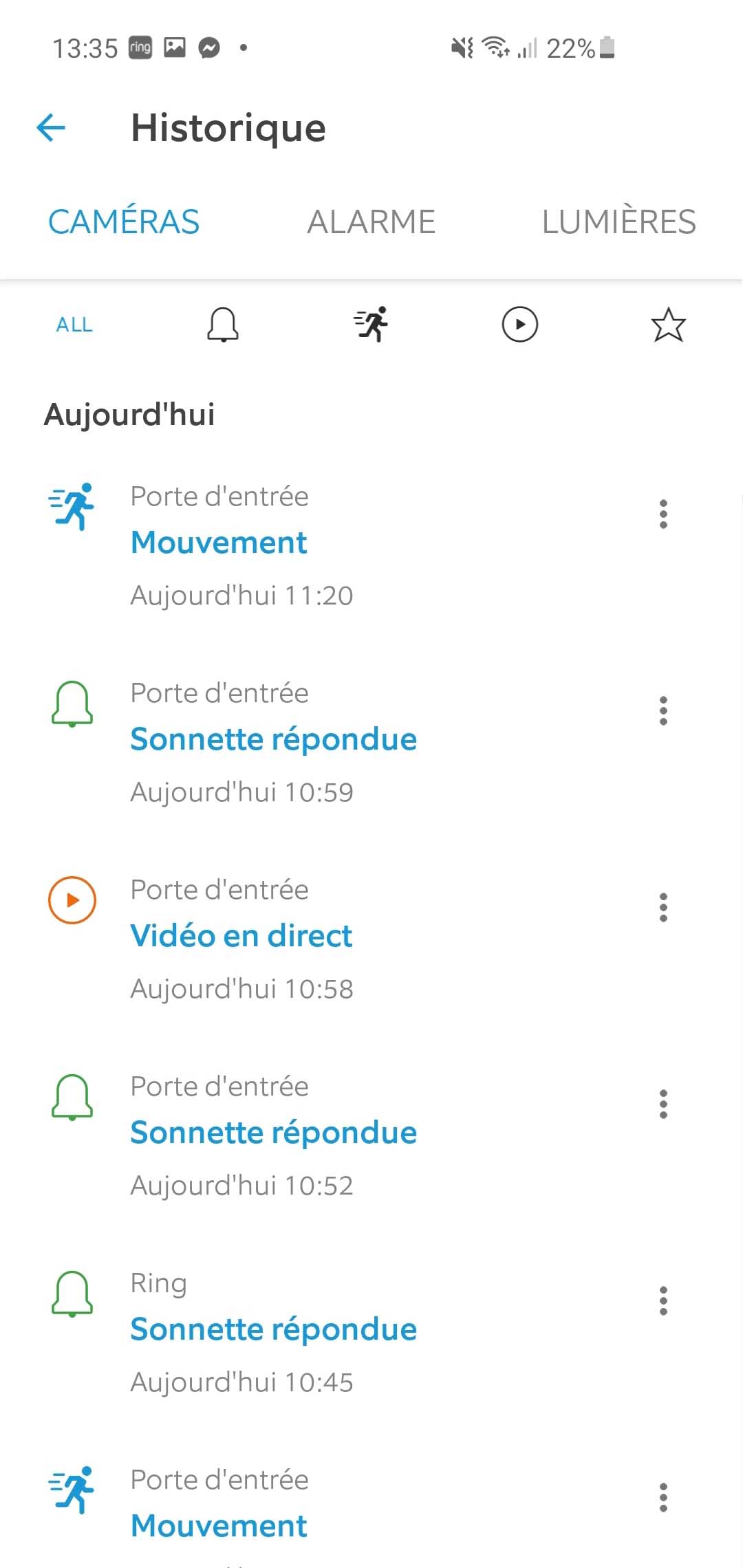Show ALL event types

pyautogui.click(x=74, y=325)
